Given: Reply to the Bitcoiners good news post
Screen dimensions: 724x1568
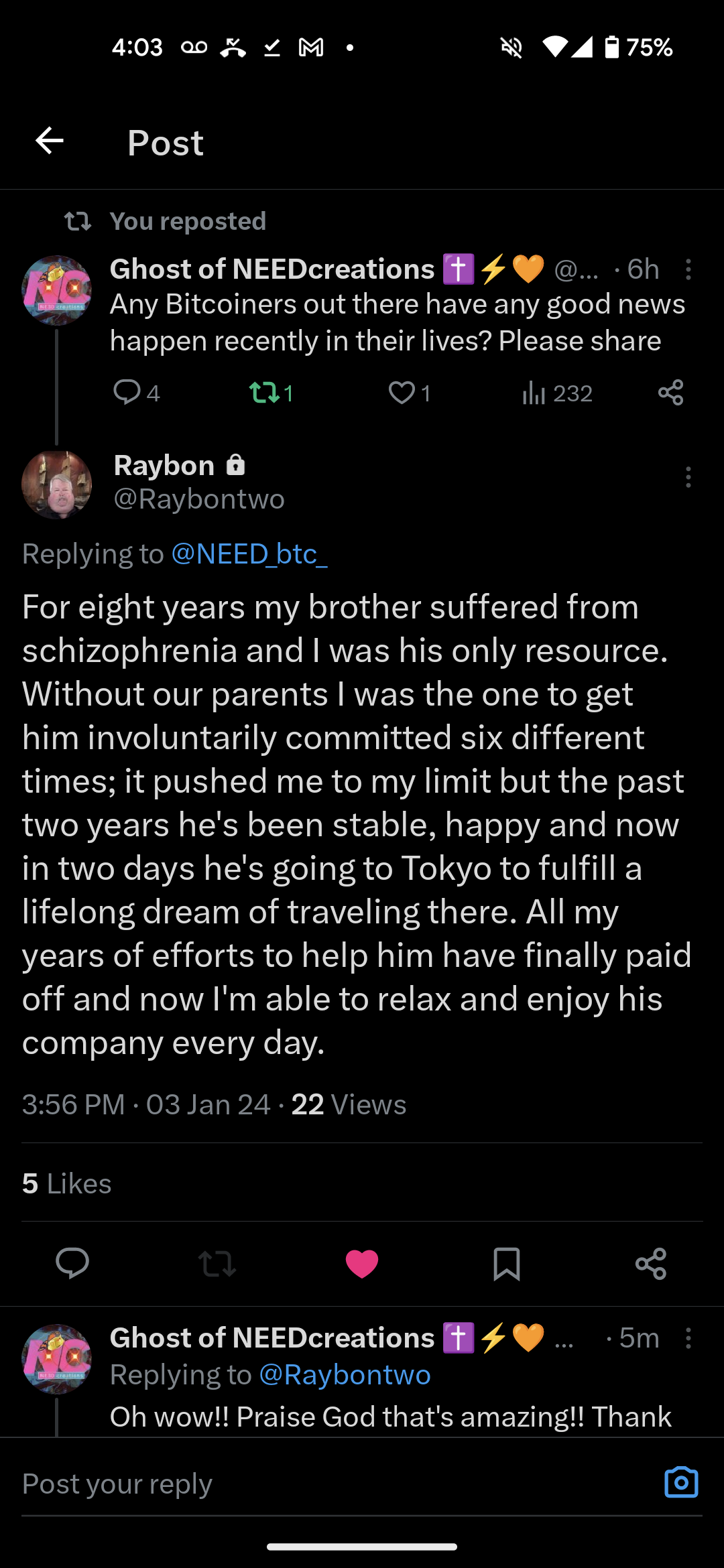Looking at the screenshot, I should click(127, 392).
